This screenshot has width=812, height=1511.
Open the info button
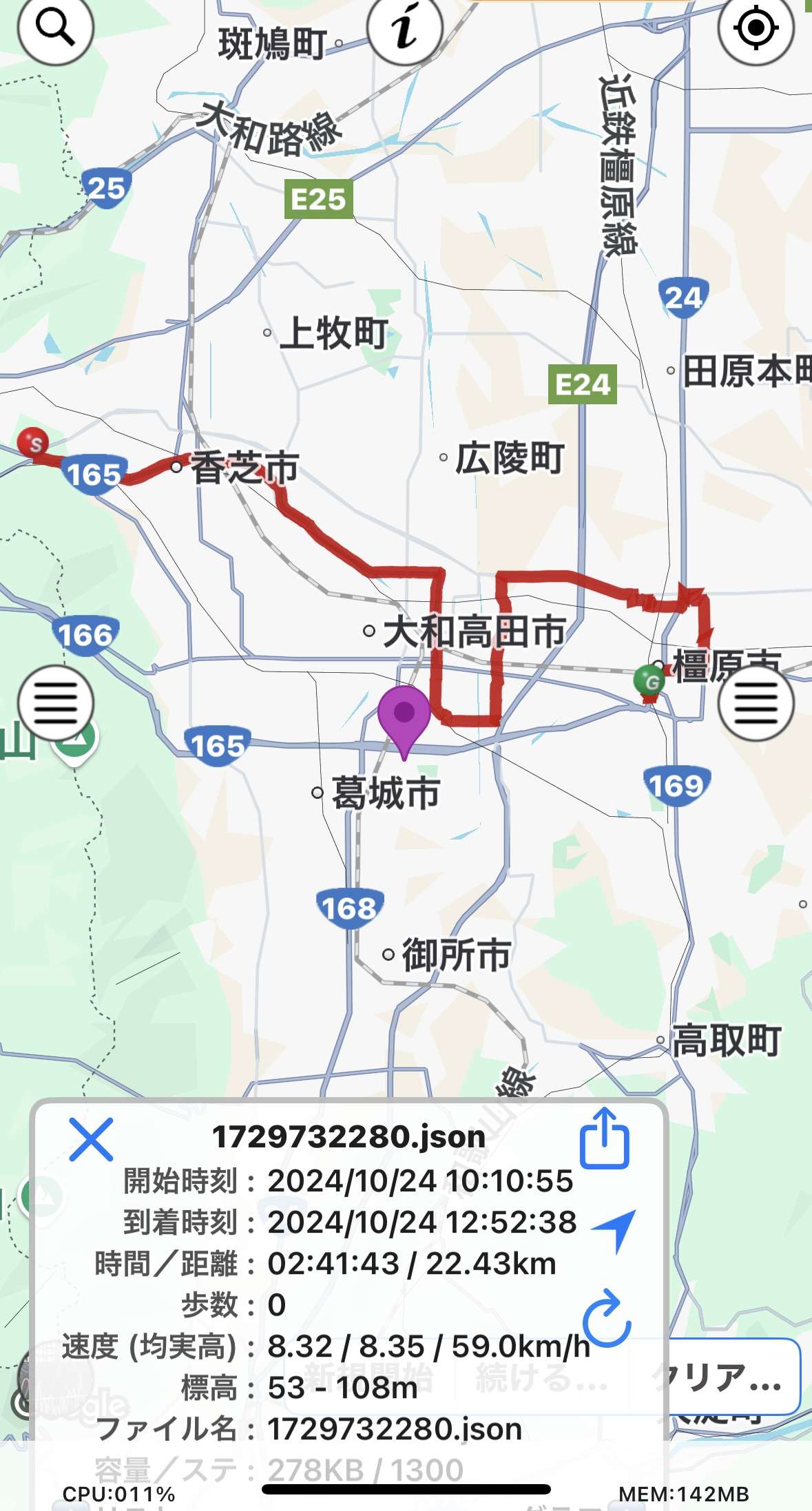point(405,28)
